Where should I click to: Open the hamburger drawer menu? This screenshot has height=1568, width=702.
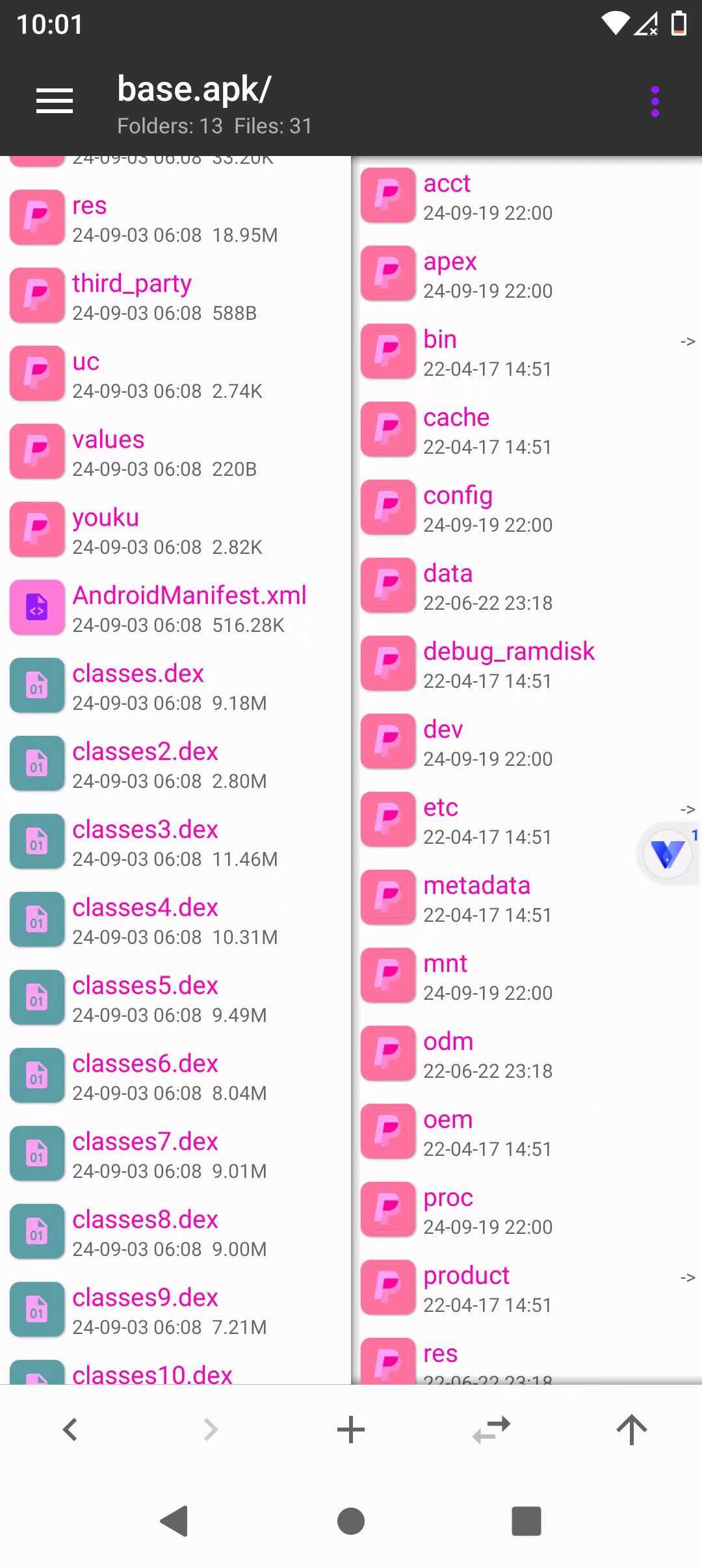point(55,101)
